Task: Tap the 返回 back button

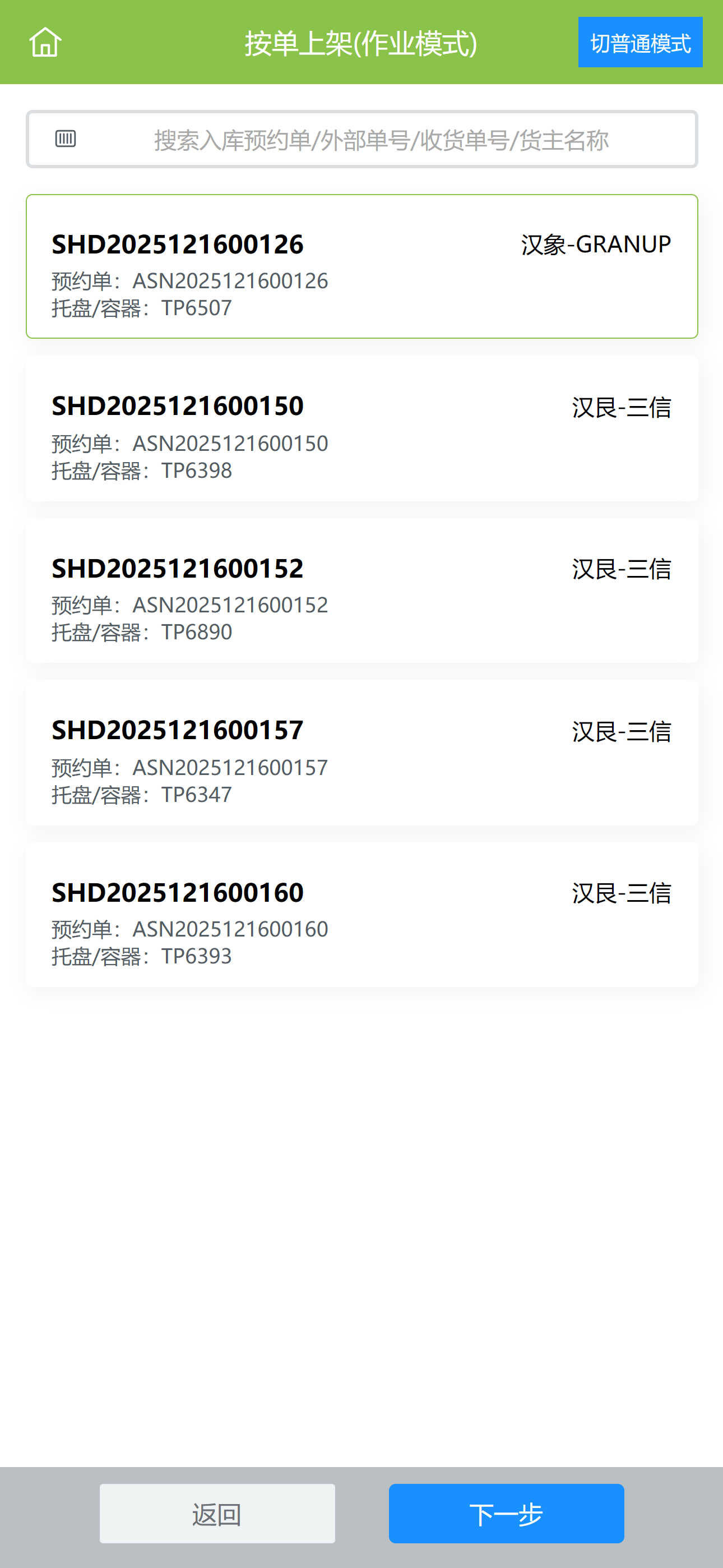Action: 217,1513
